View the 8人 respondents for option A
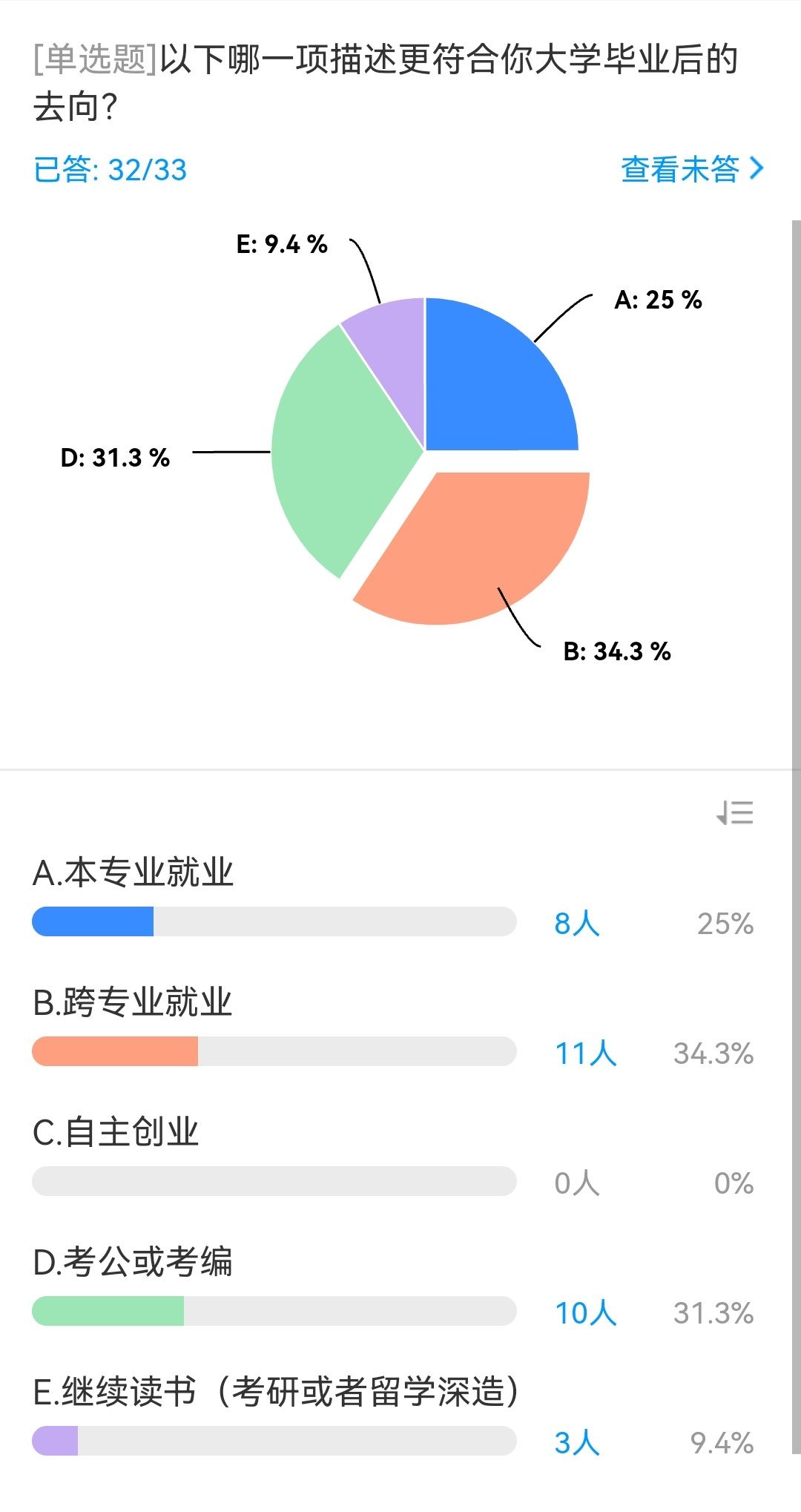801x1512 pixels. 577,924
